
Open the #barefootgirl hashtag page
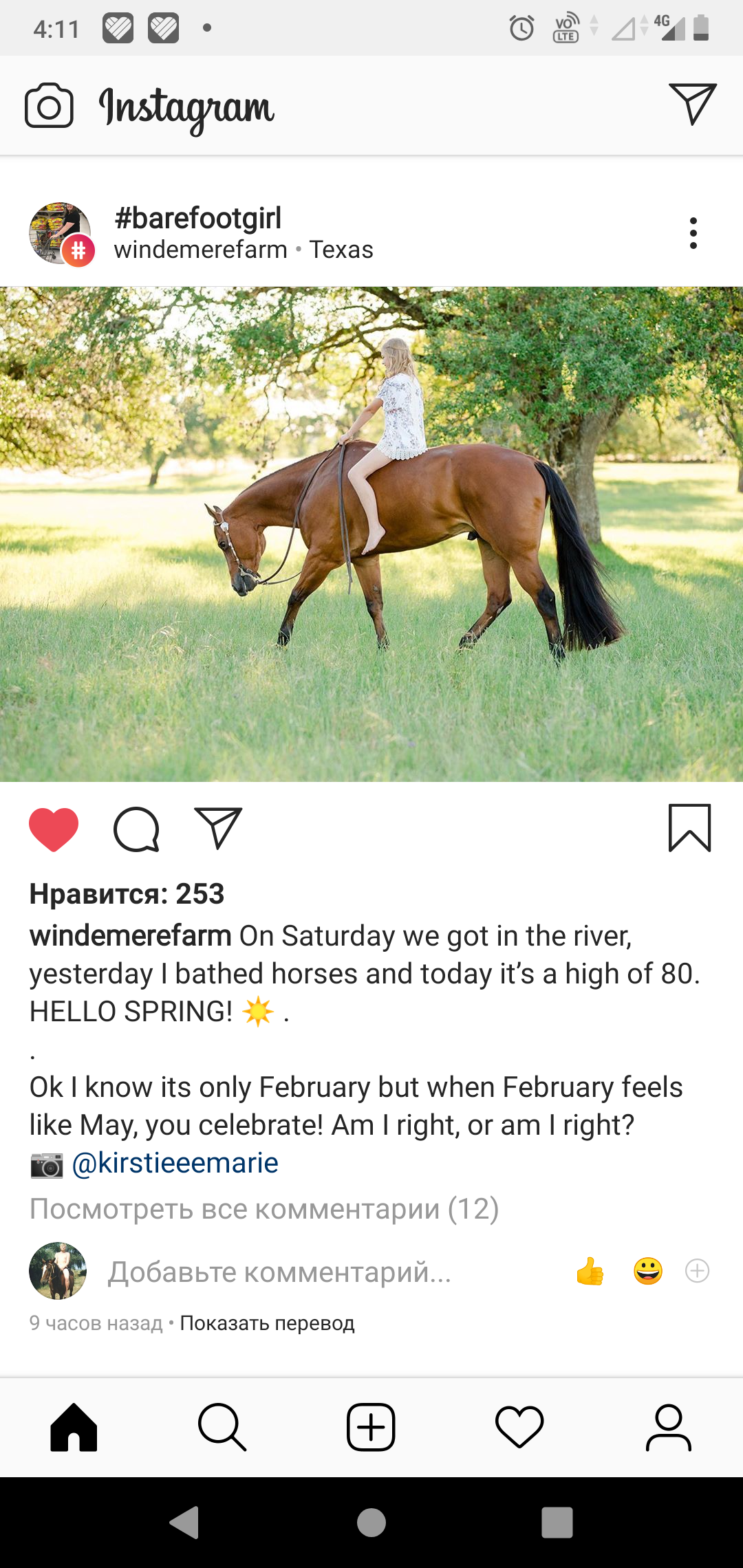click(198, 218)
